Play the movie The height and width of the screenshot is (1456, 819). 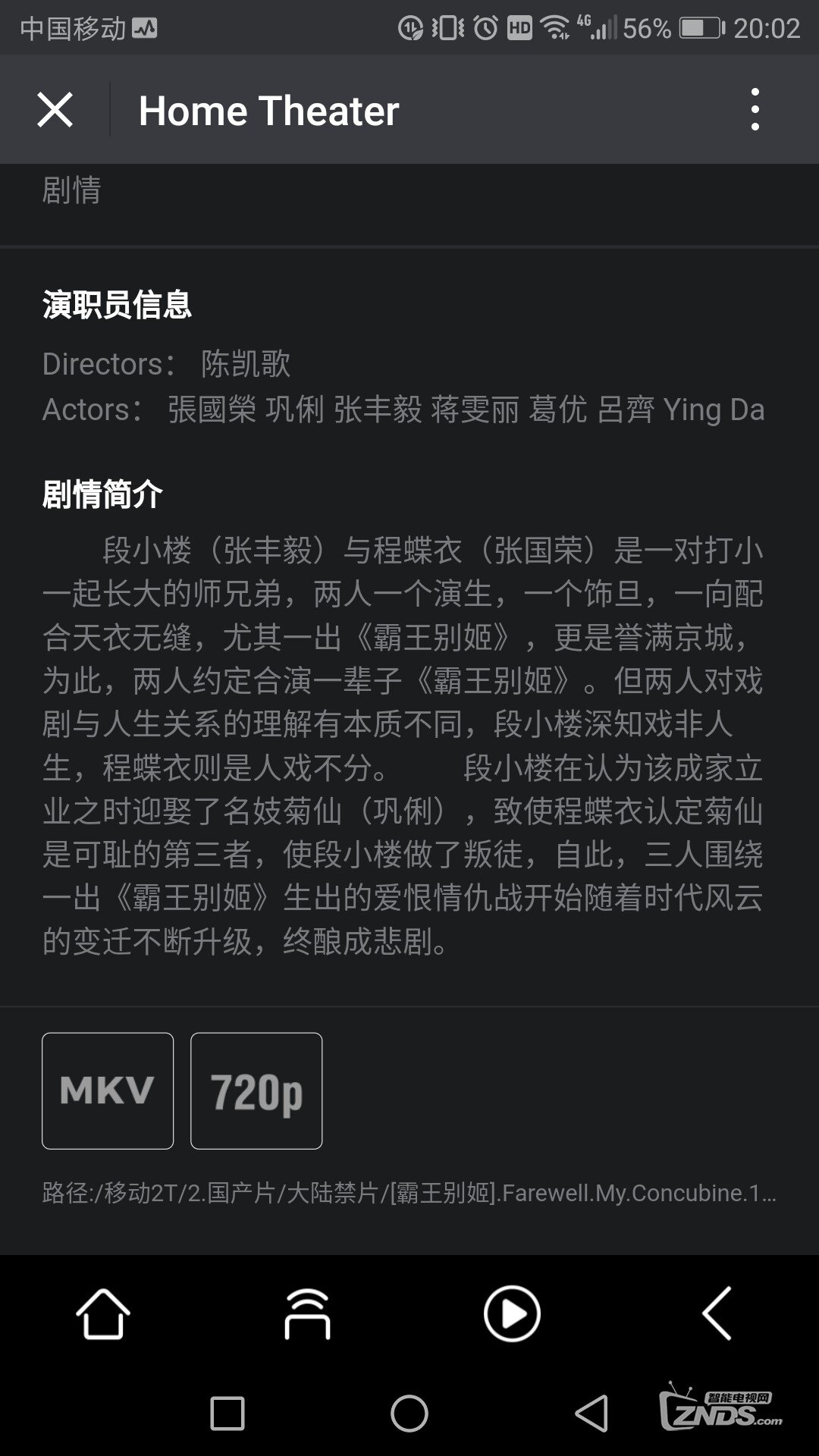pyautogui.click(x=512, y=1313)
